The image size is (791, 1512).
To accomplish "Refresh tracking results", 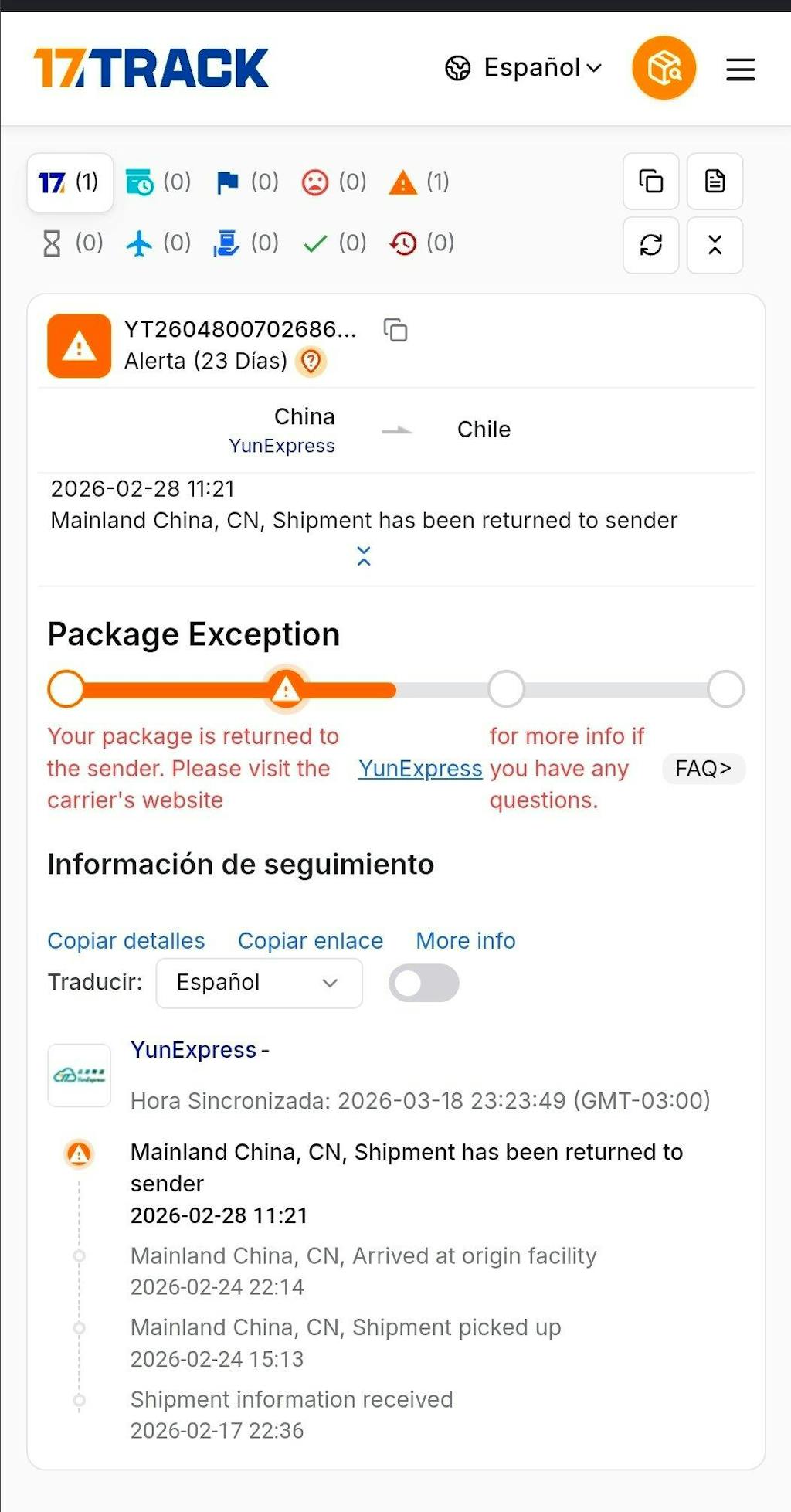I will pos(650,245).
